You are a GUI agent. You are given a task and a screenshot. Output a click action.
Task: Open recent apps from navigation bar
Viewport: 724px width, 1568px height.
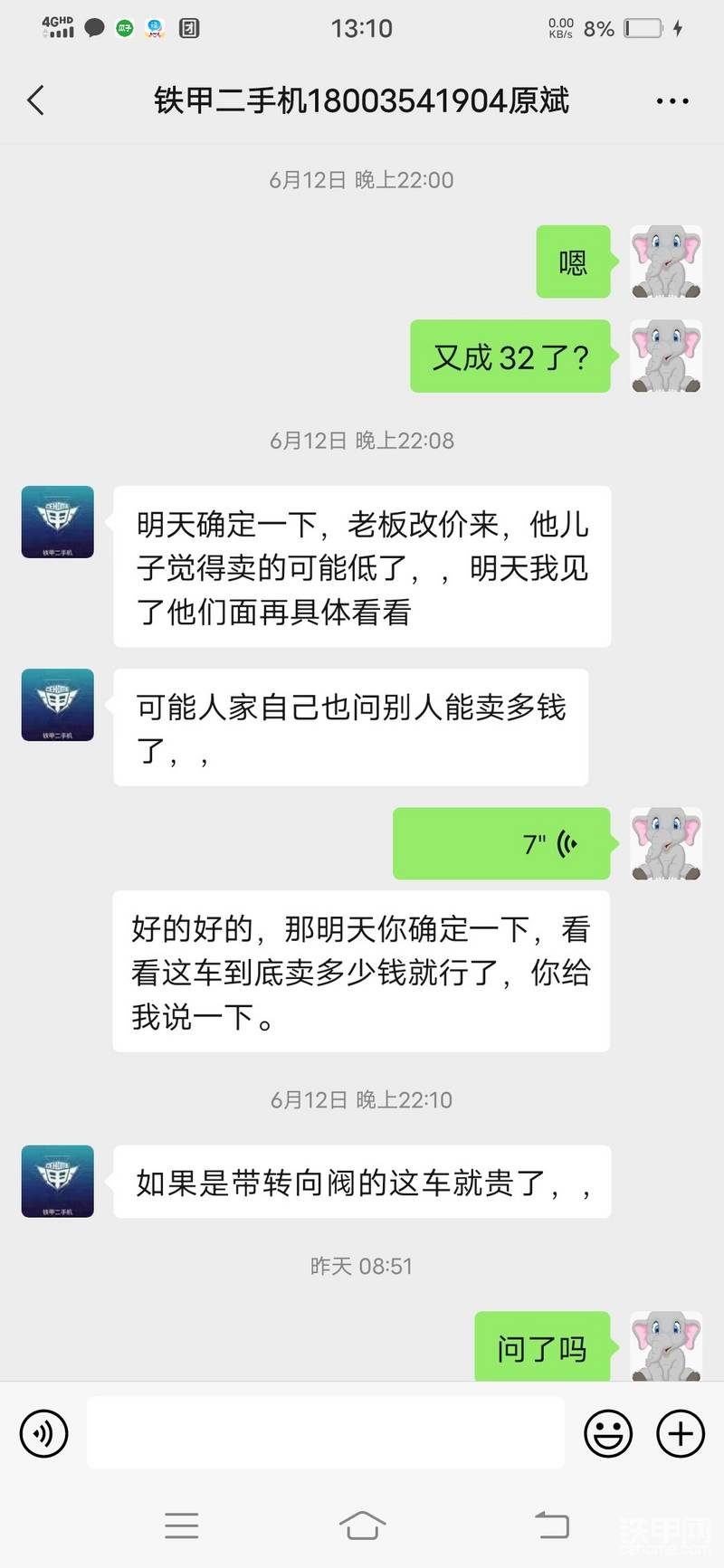tap(181, 1525)
